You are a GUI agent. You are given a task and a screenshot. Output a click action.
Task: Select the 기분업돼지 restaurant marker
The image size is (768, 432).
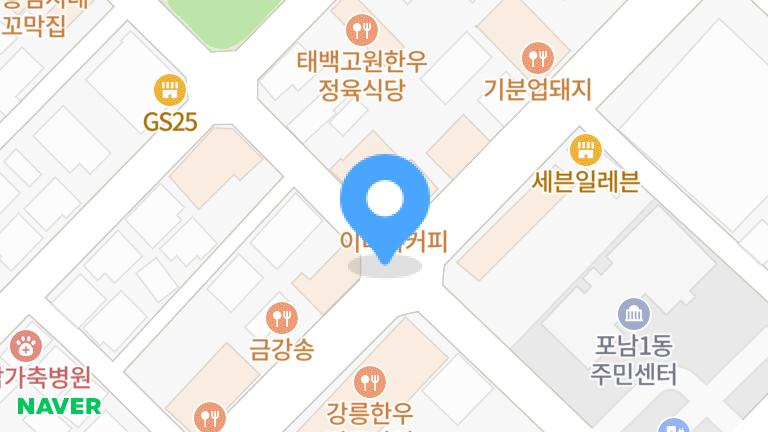(539, 57)
